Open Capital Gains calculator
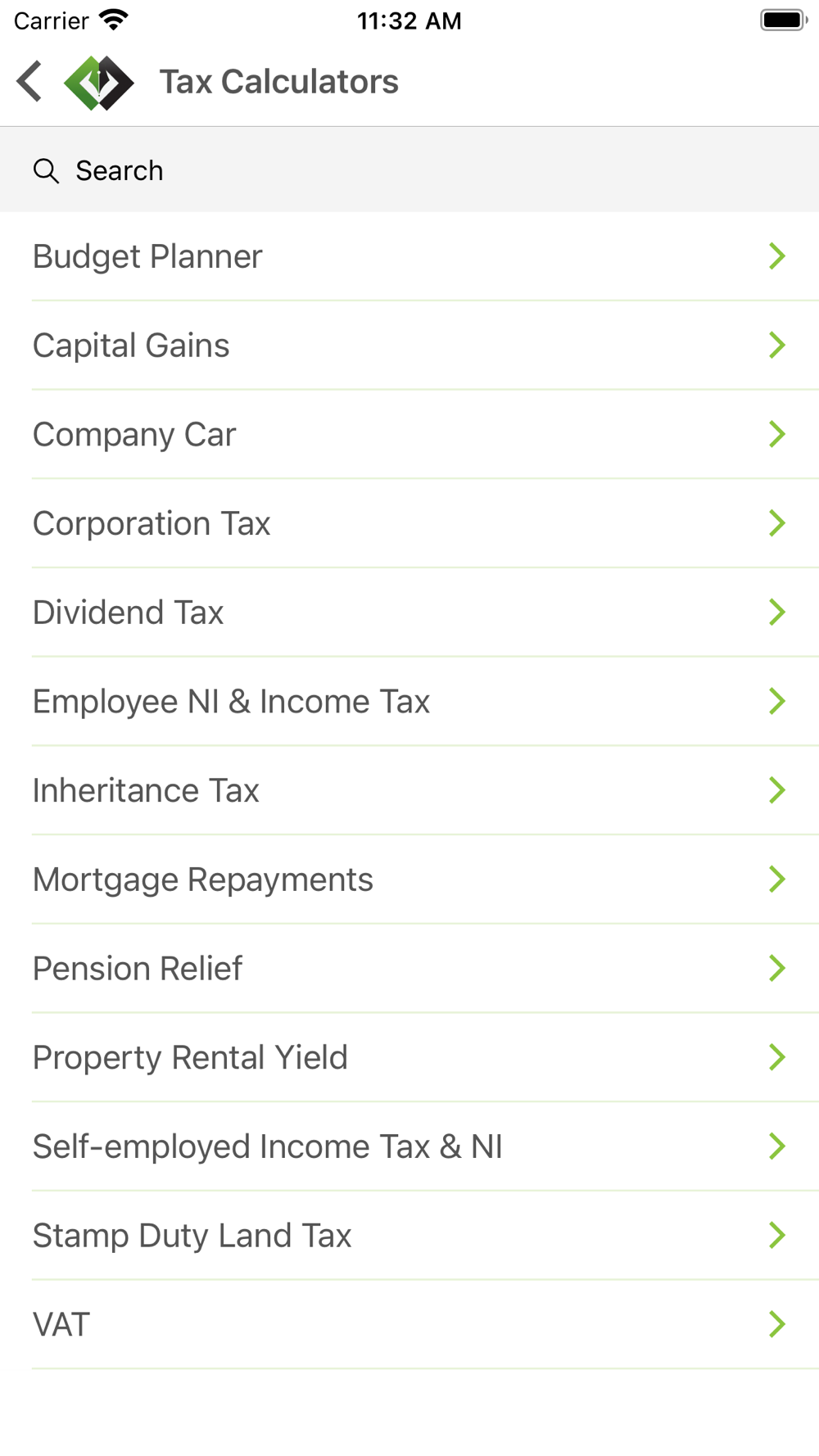 point(409,346)
